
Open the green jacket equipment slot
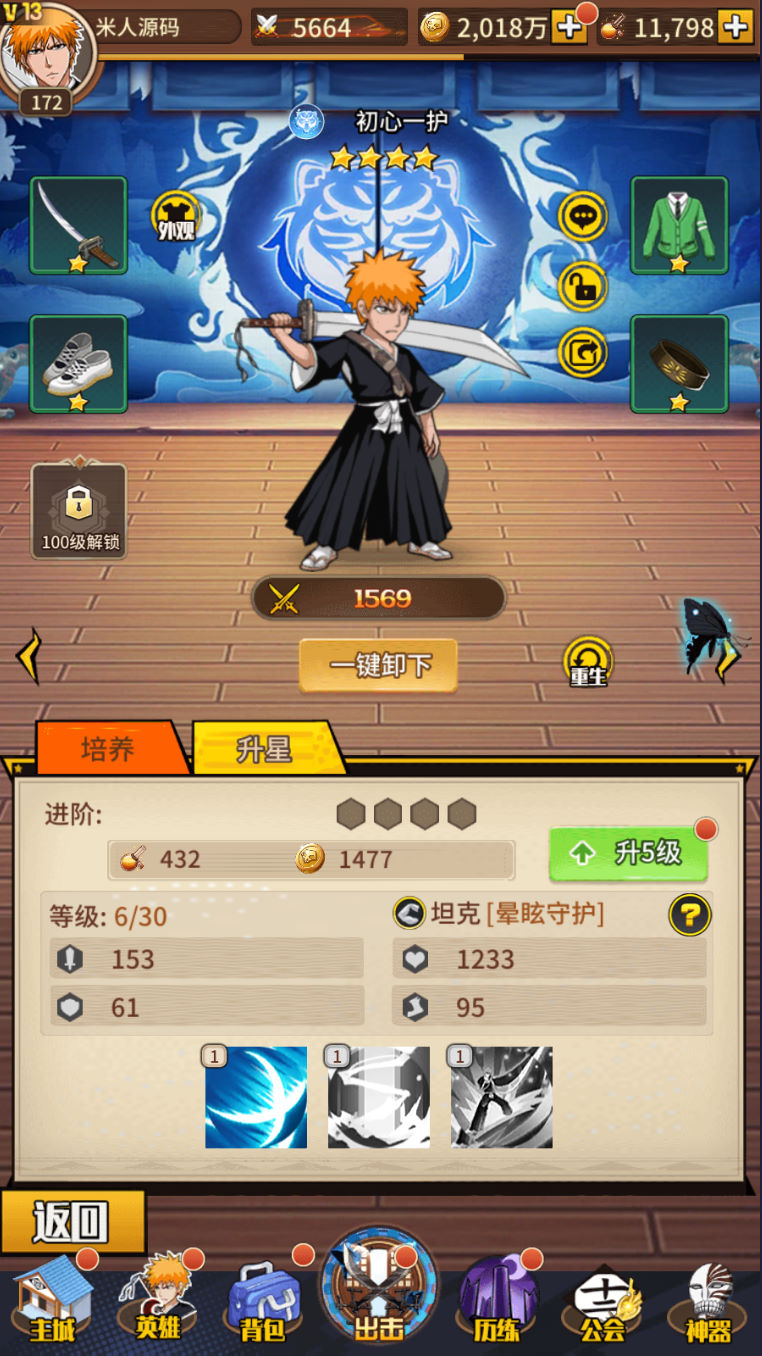[679, 225]
